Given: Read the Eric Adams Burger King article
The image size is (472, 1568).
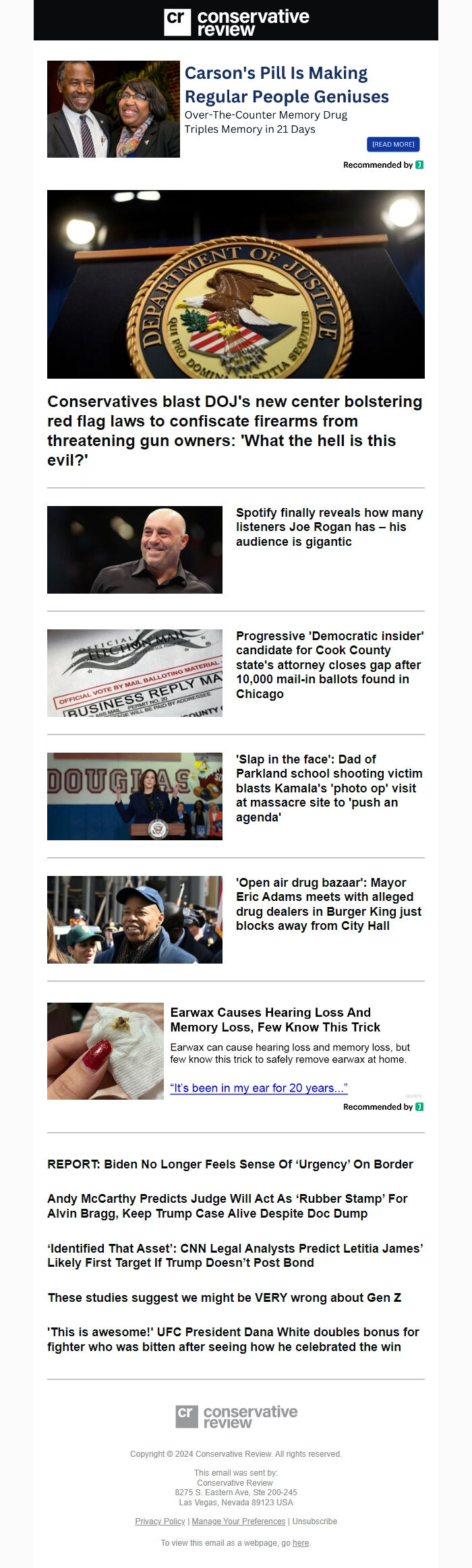Looking at the screenshot, I should pyautogui.click(x=329, y=904).
